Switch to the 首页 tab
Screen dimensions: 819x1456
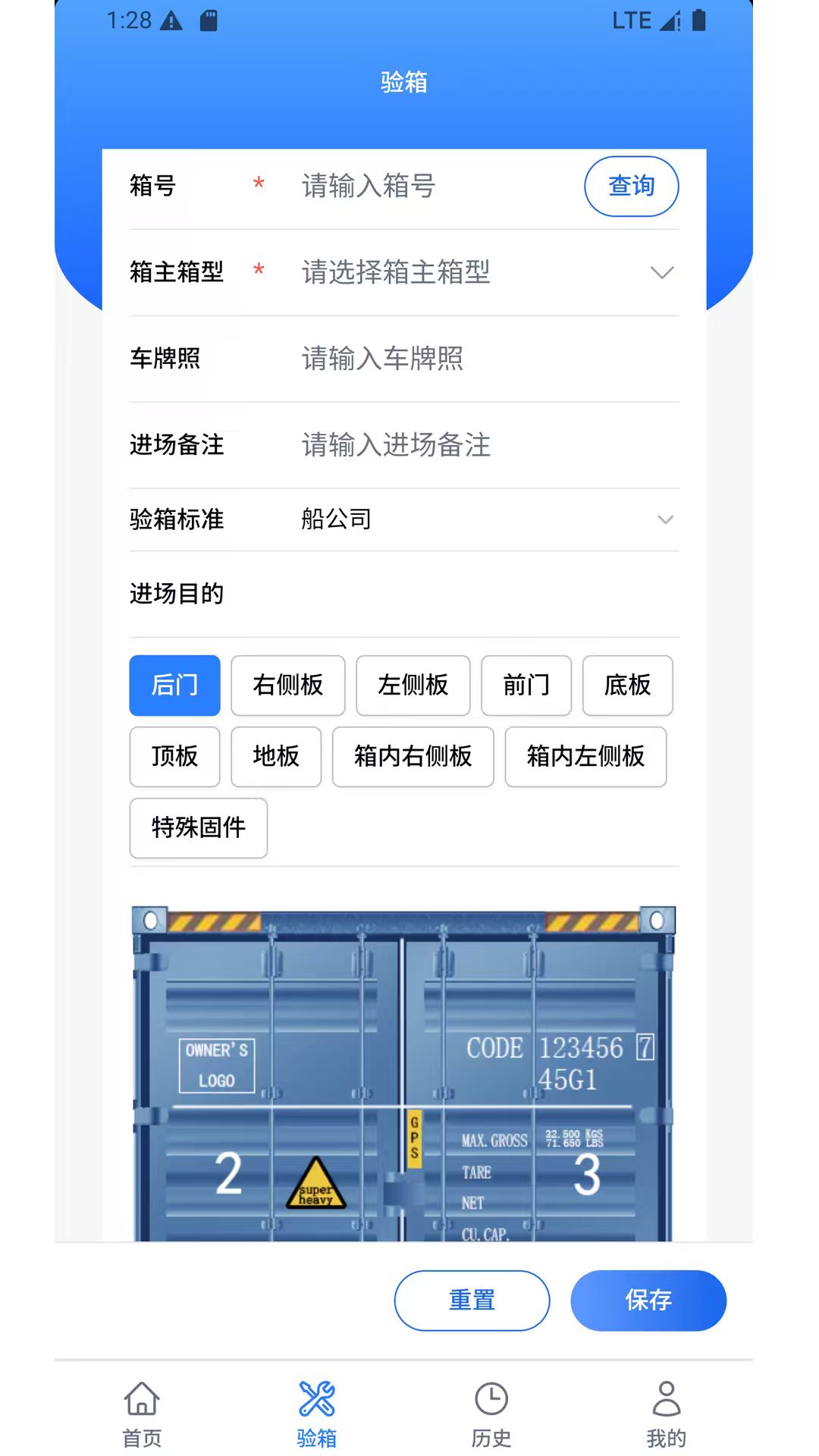point(143,1407)
